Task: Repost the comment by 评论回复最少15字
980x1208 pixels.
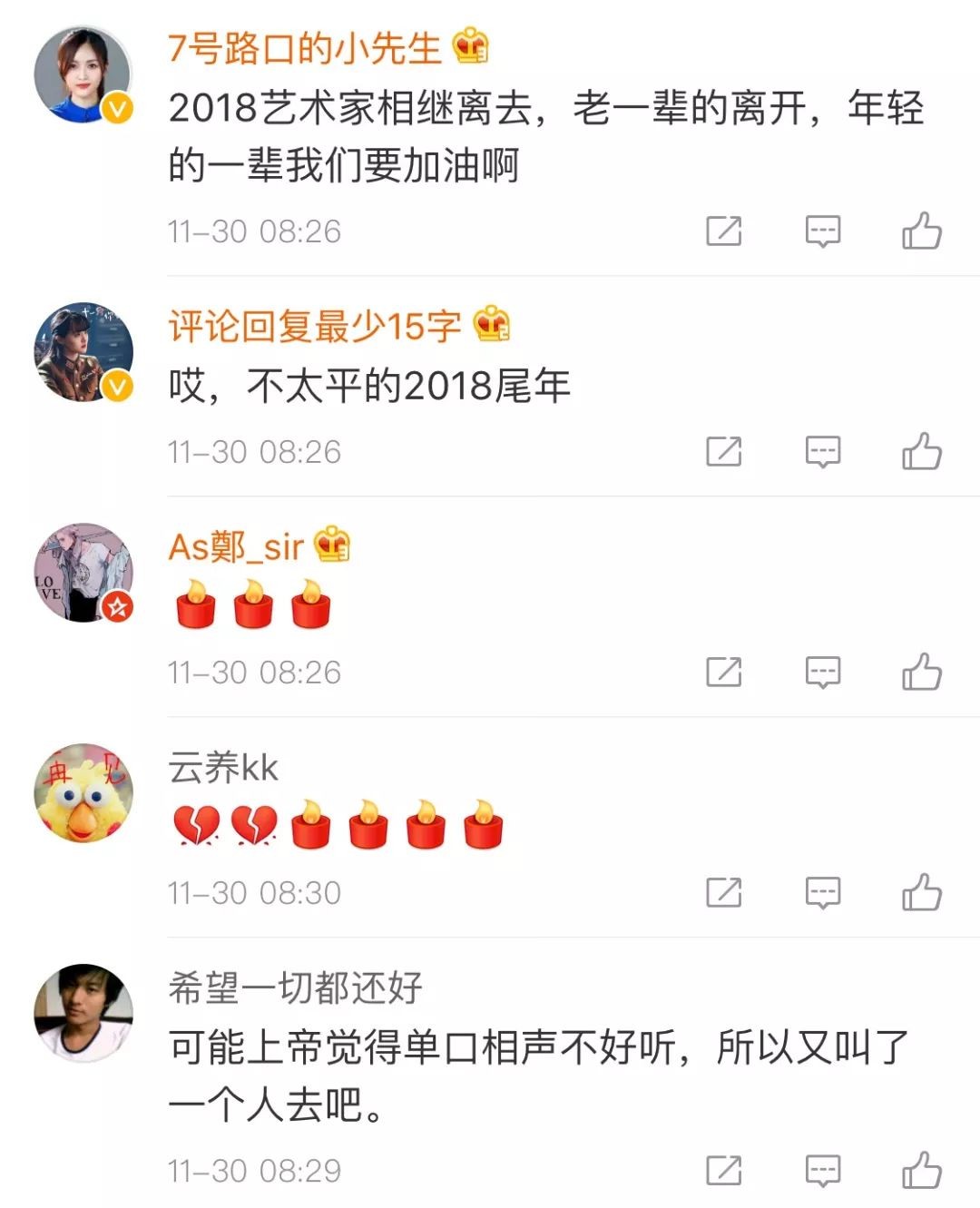Action: point(723,451)
